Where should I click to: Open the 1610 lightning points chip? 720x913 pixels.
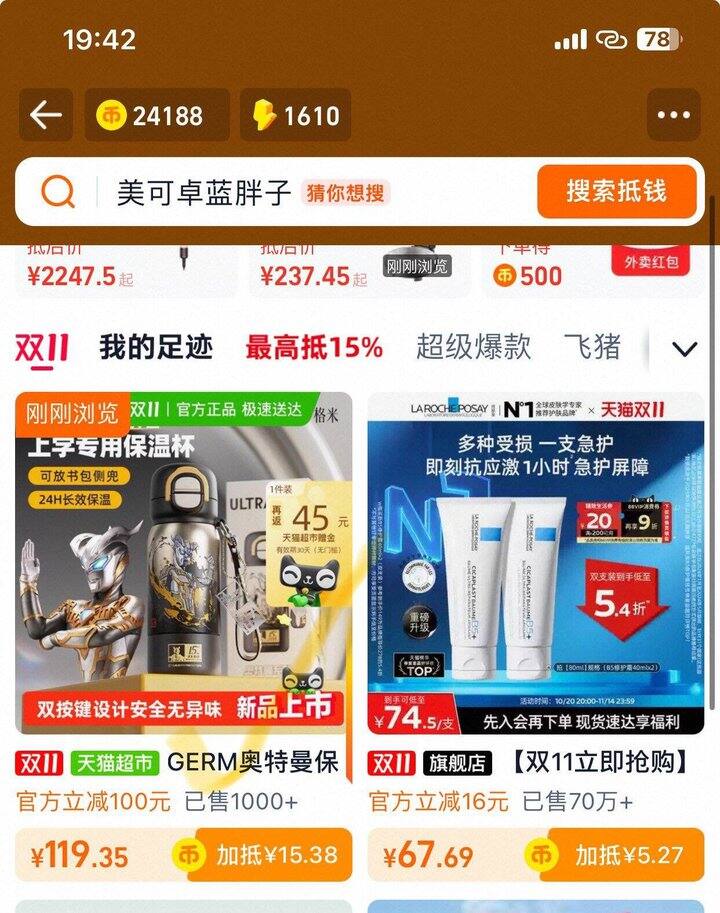coord(295,115)
